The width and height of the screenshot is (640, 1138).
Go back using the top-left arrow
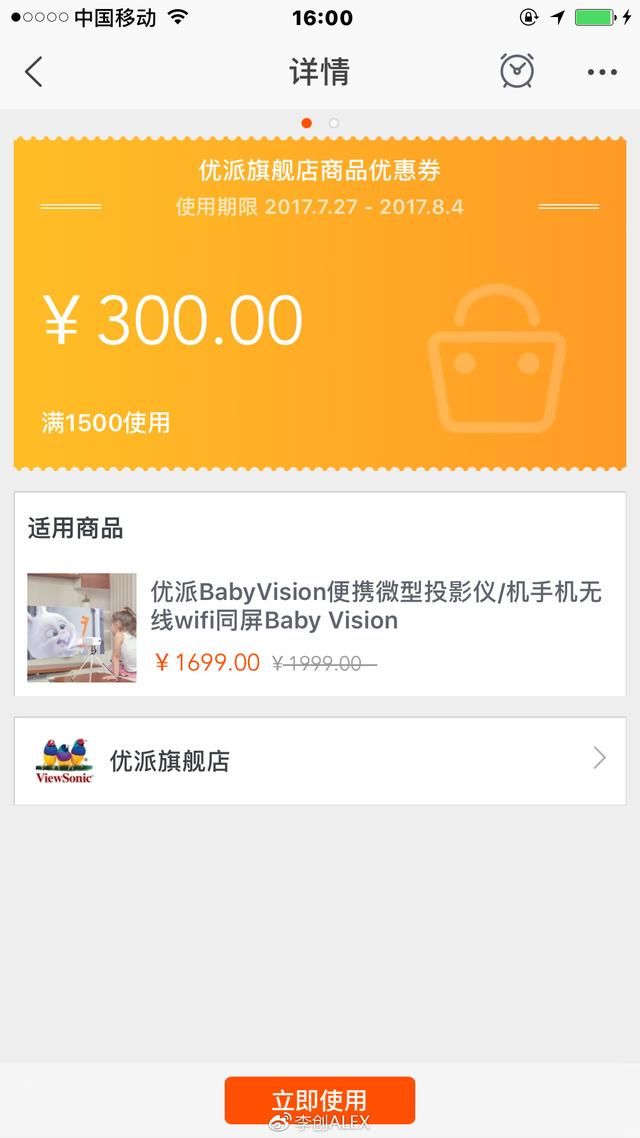[x=34, y=72]
